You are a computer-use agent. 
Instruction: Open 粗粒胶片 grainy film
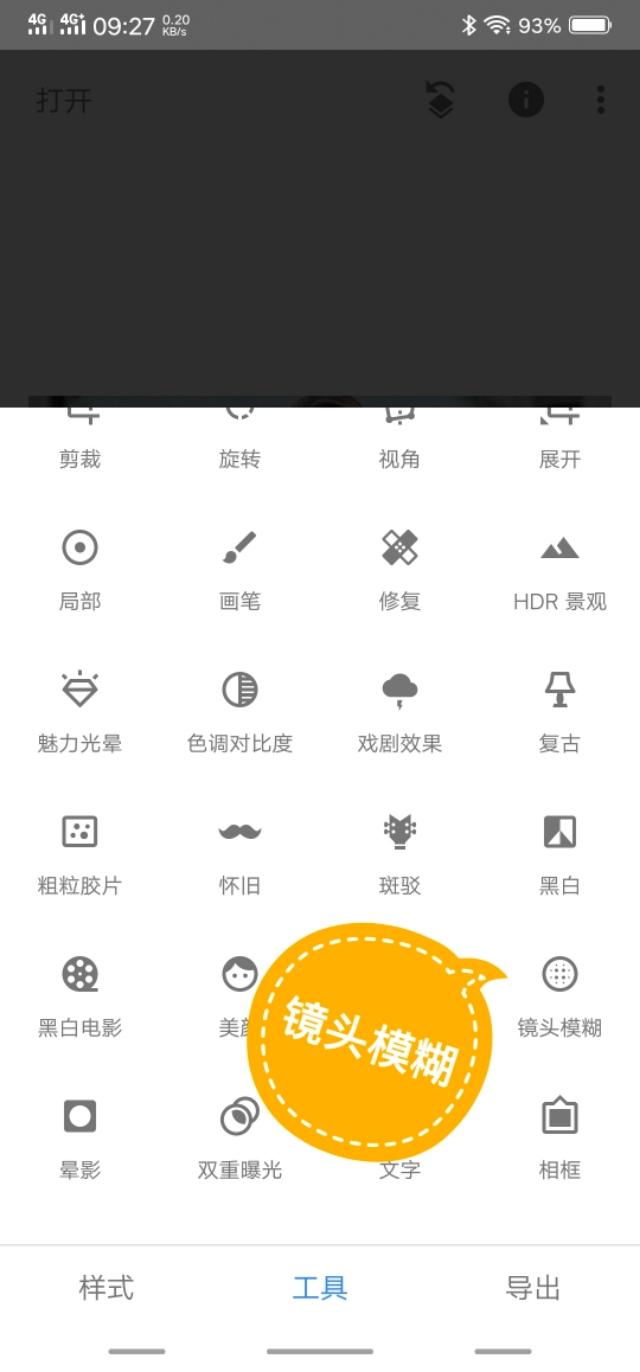(80, 854)
